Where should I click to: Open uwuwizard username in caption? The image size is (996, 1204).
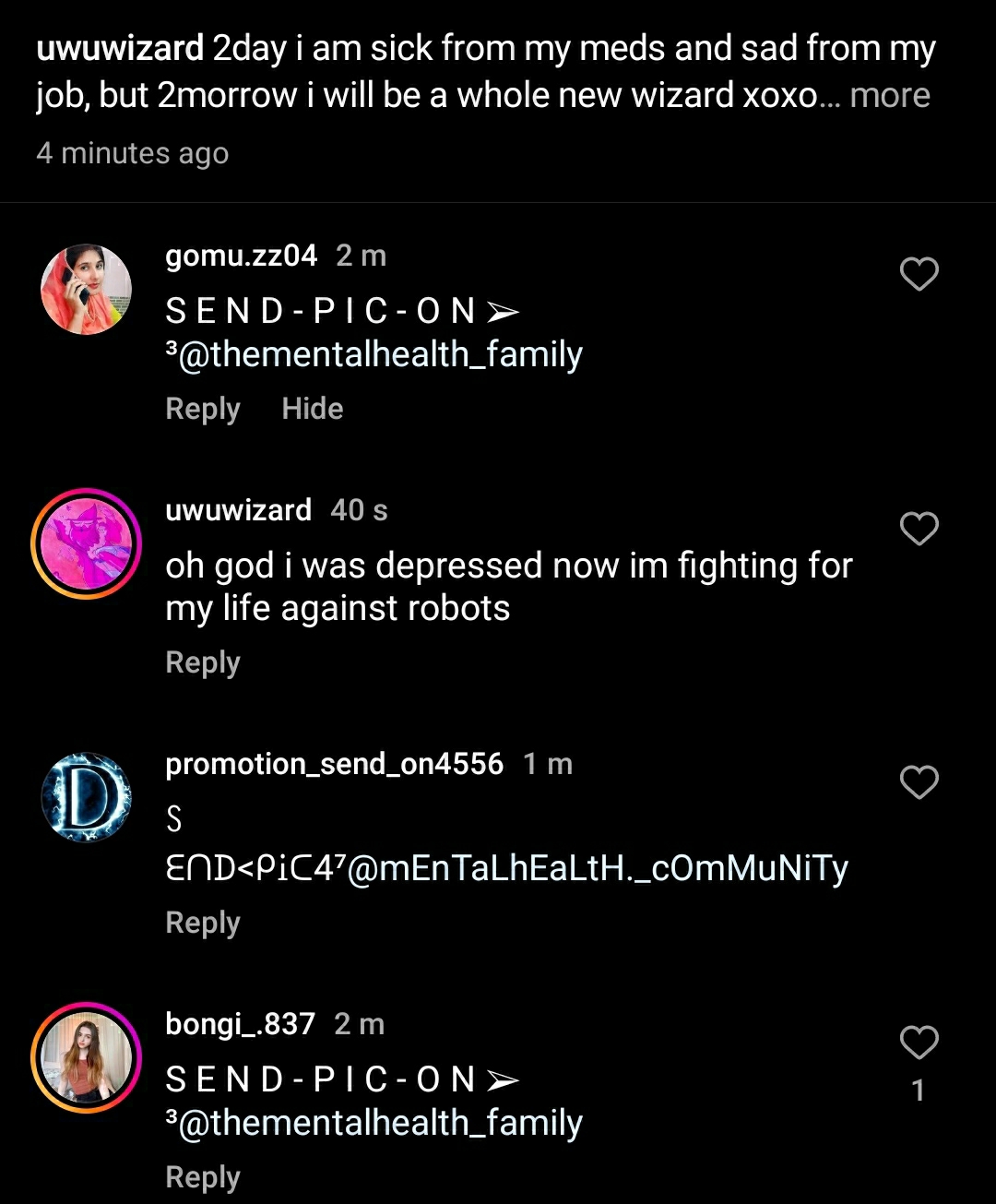coord(120,48)
